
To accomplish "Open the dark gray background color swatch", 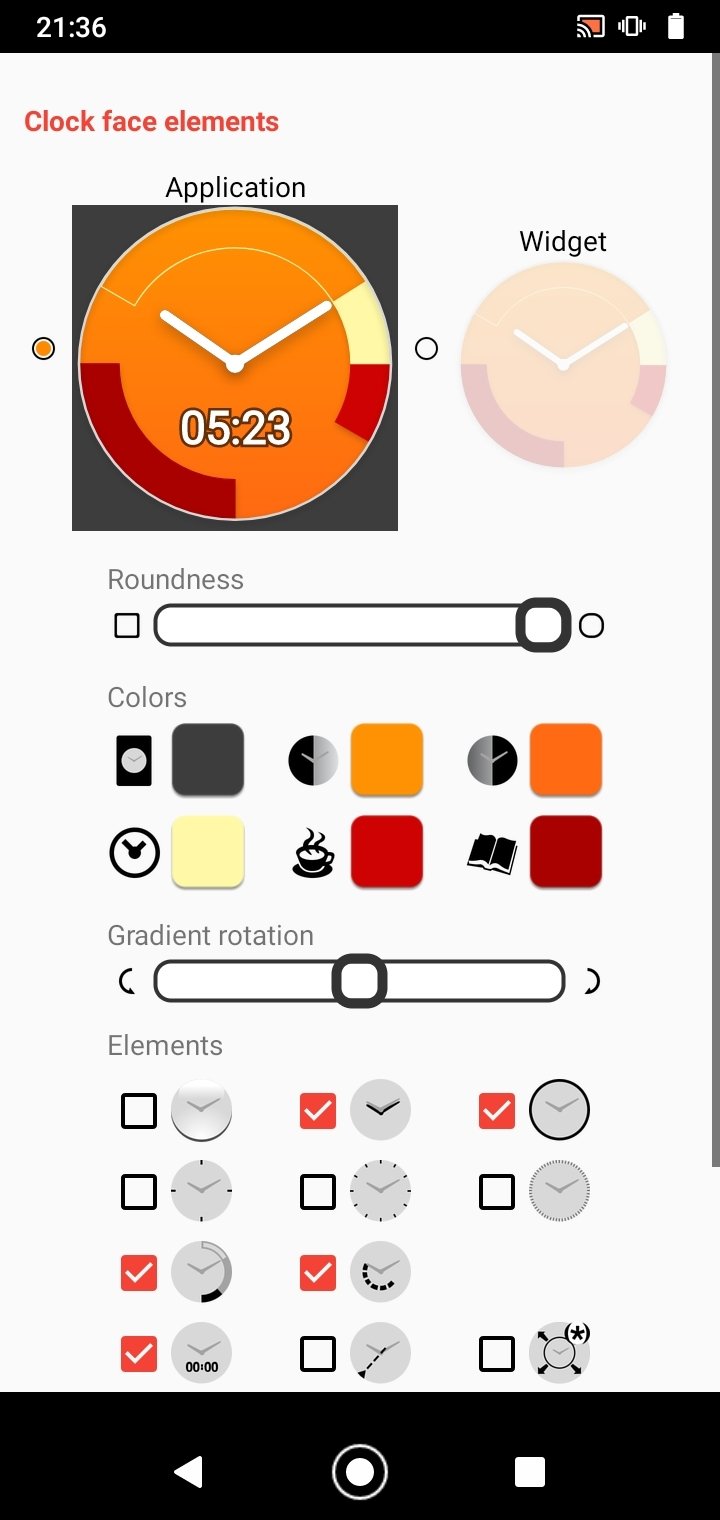I will pos(208,761).
